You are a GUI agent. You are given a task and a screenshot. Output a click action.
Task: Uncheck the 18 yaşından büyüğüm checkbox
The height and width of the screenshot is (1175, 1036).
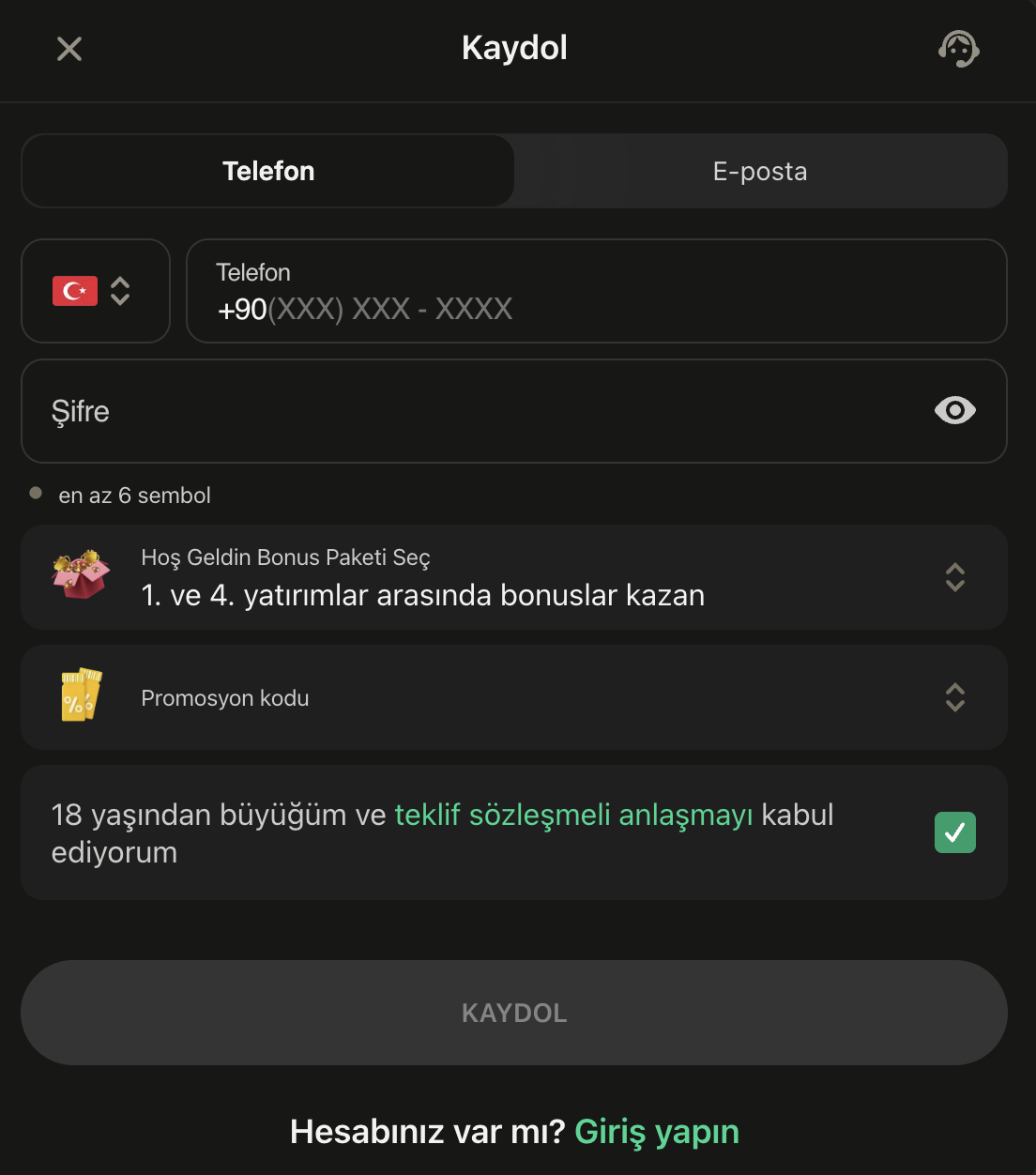tap(954, 832)
